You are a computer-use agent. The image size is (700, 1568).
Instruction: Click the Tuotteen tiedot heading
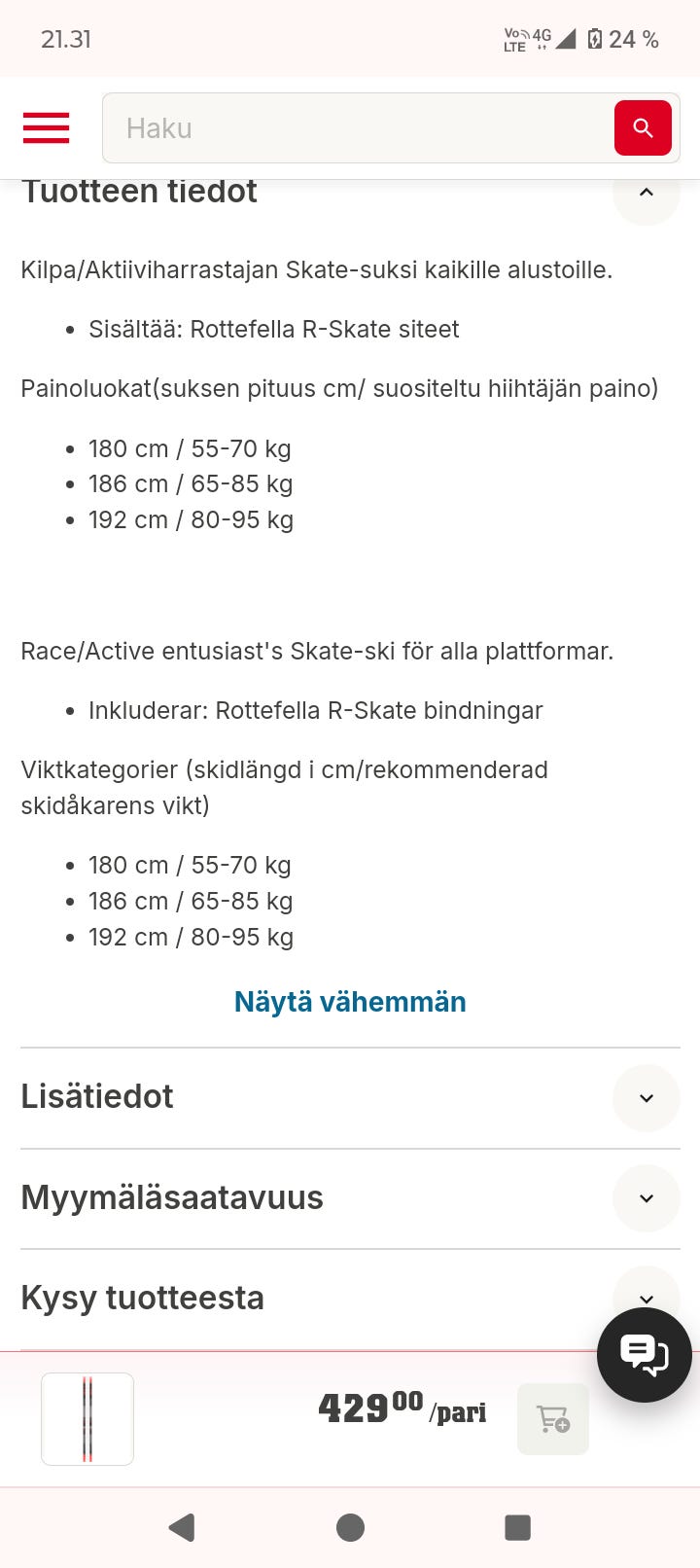tap(138, 192)
